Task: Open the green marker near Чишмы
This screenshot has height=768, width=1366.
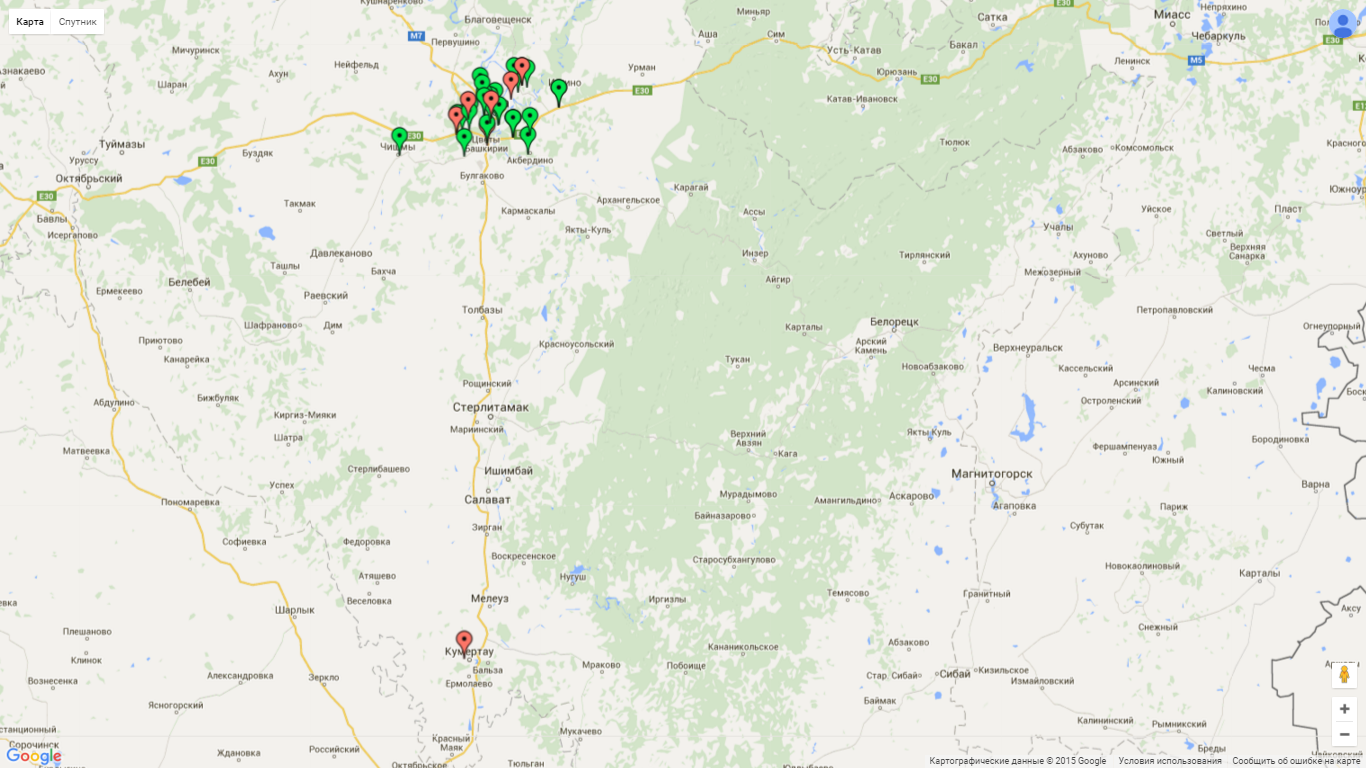Action: (399, 139)
